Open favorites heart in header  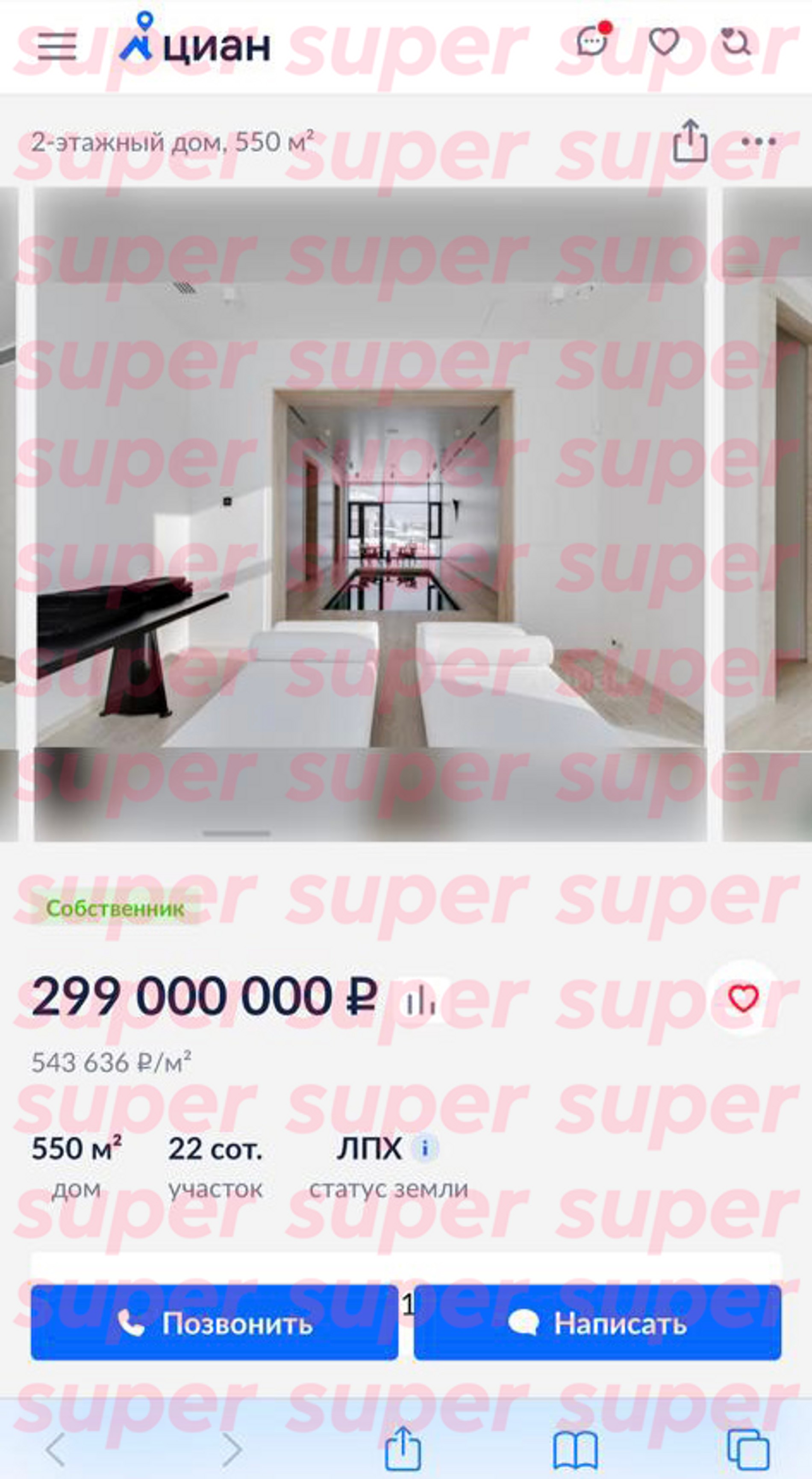click(x=664, y=41)
